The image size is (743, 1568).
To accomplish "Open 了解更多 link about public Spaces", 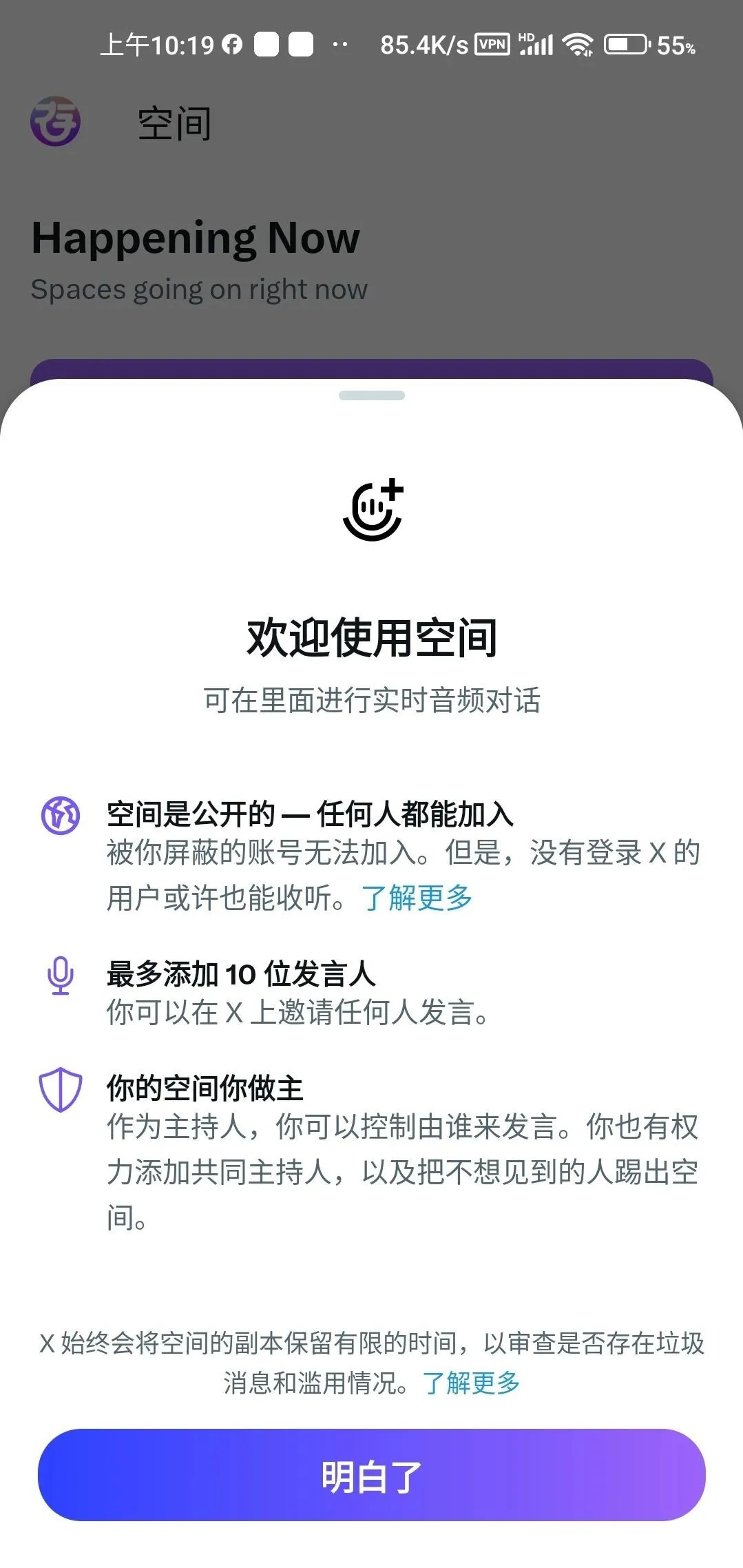I will pos(417,898).
